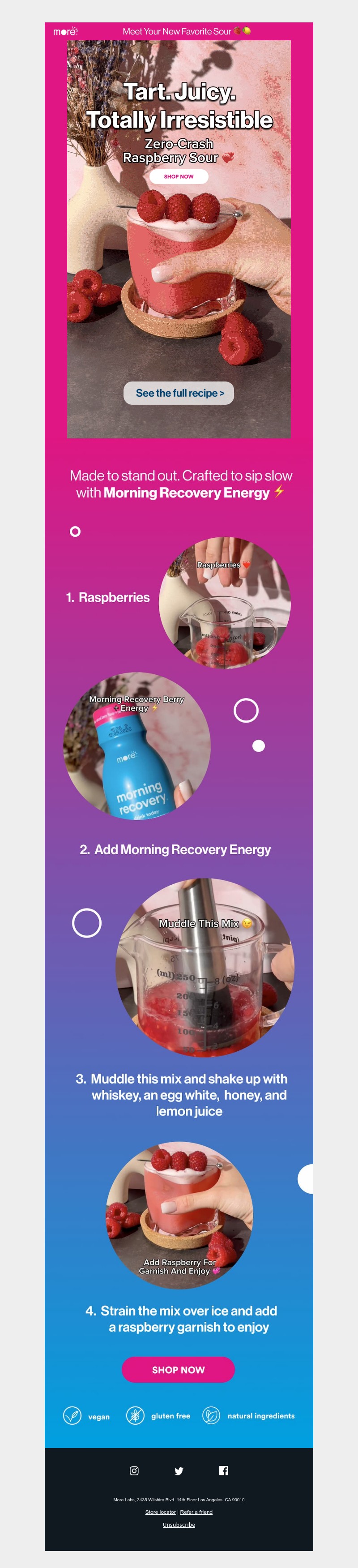Open the Store locator link

tap(160, 1512)
